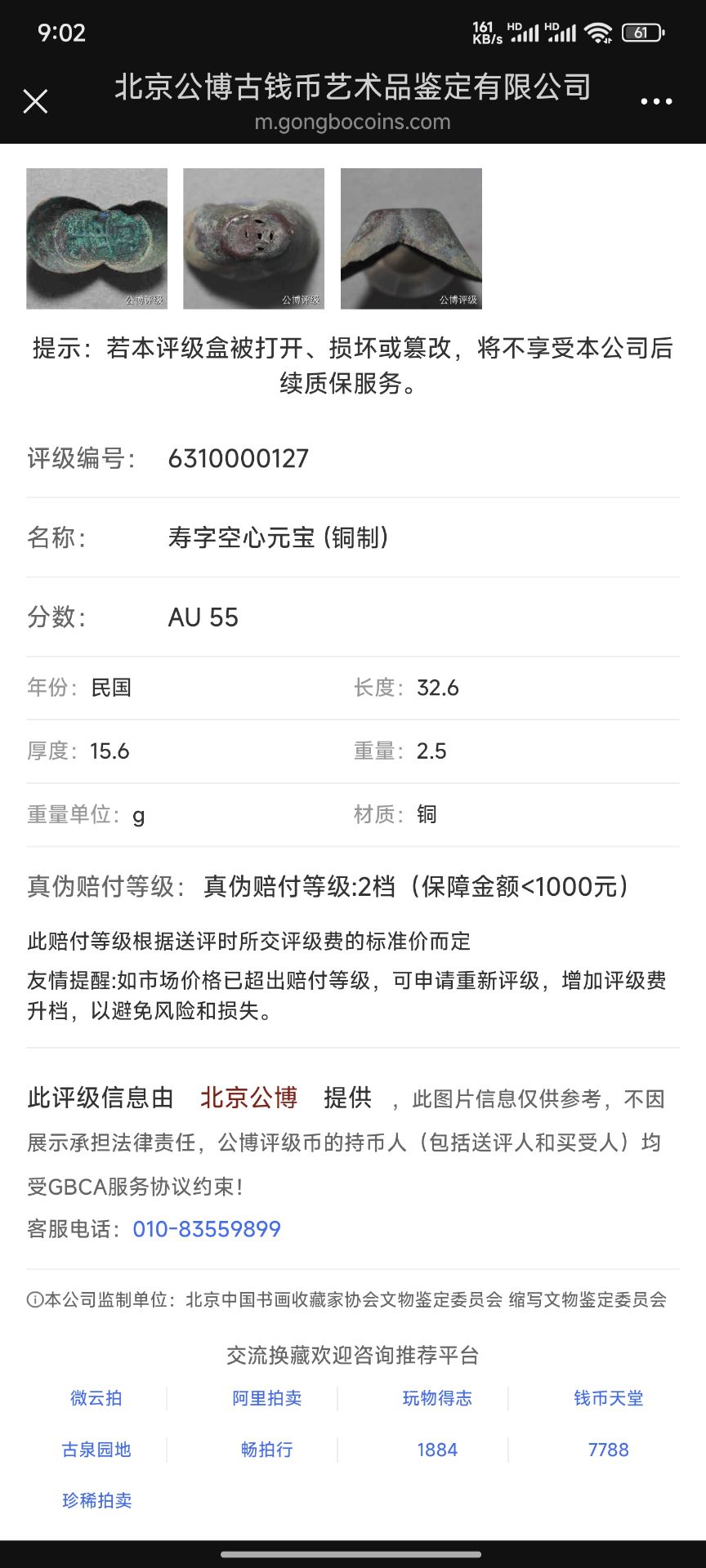Open the 7788 platform link
706x1568 pixels.
pyautogui.click(x=609, y=1450)
